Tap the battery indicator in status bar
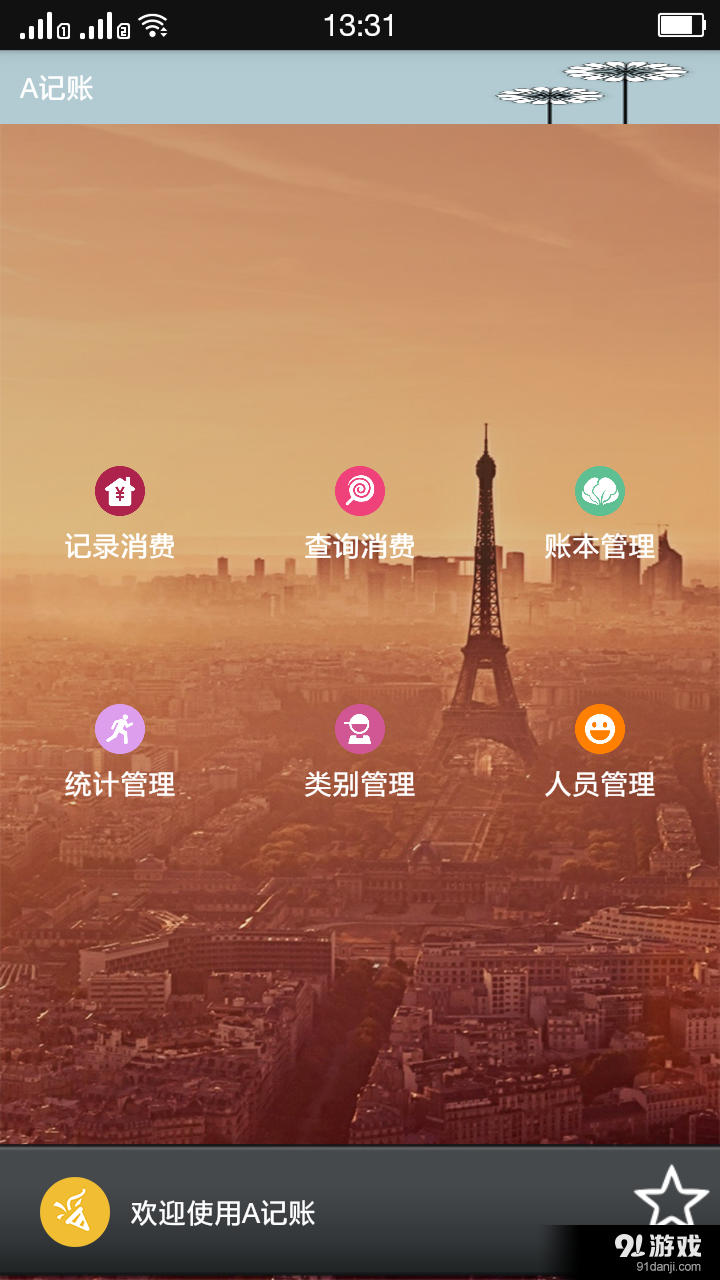Screen dimensions: 720x1280 (x=683, y=24)
